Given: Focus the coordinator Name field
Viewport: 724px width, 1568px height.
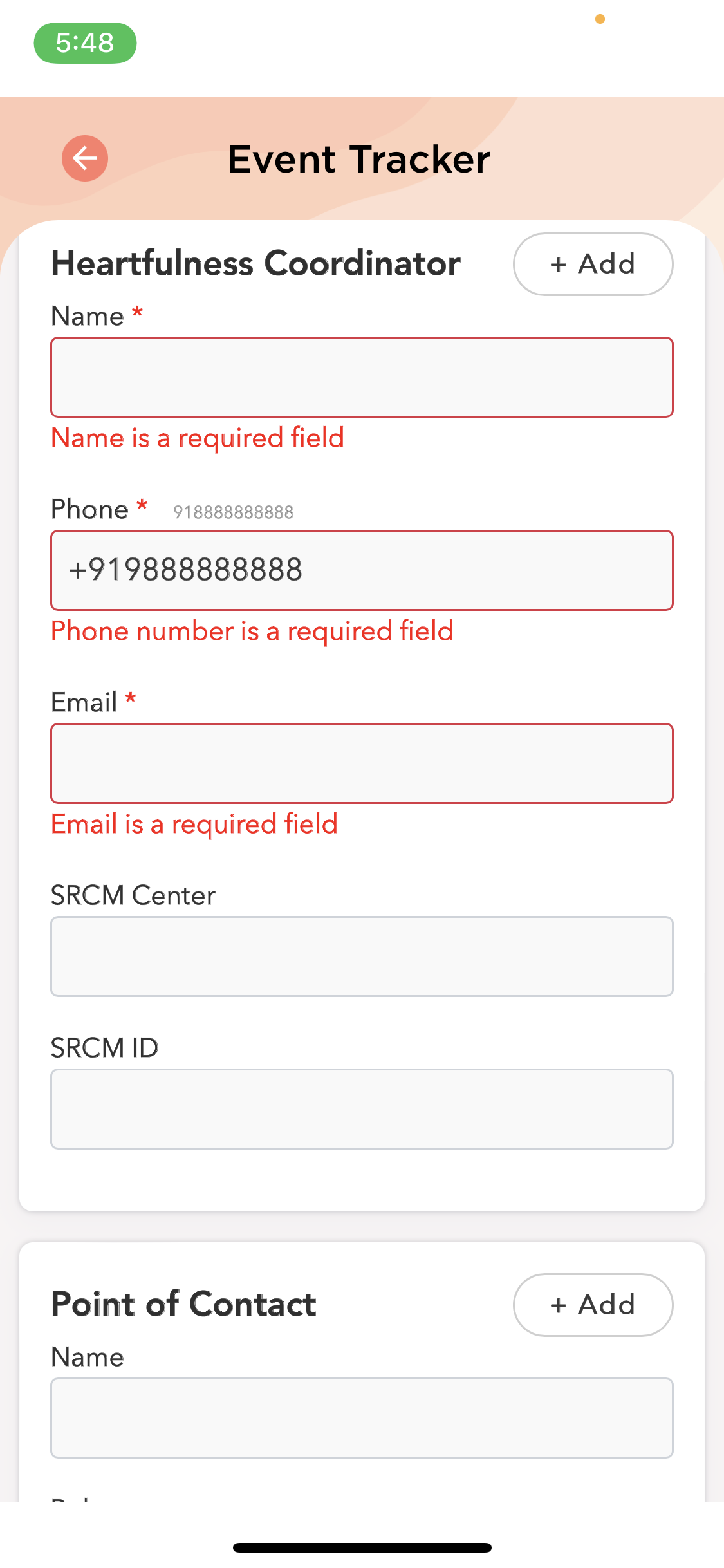Looking at the screenshot, I should (x=362, y=377).
